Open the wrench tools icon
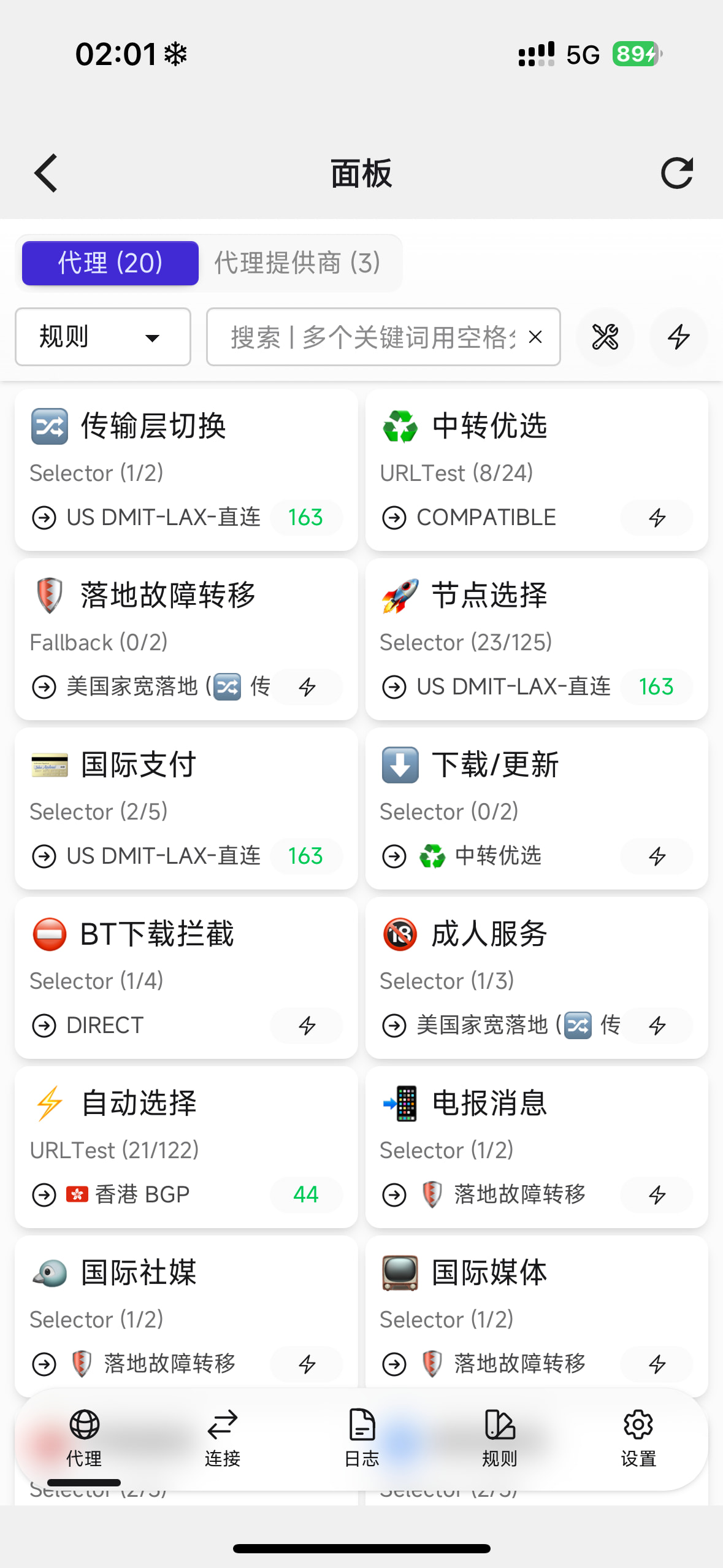Image resolution: width=723 pixels, height=1568 pixels. (x=605, y=337)
